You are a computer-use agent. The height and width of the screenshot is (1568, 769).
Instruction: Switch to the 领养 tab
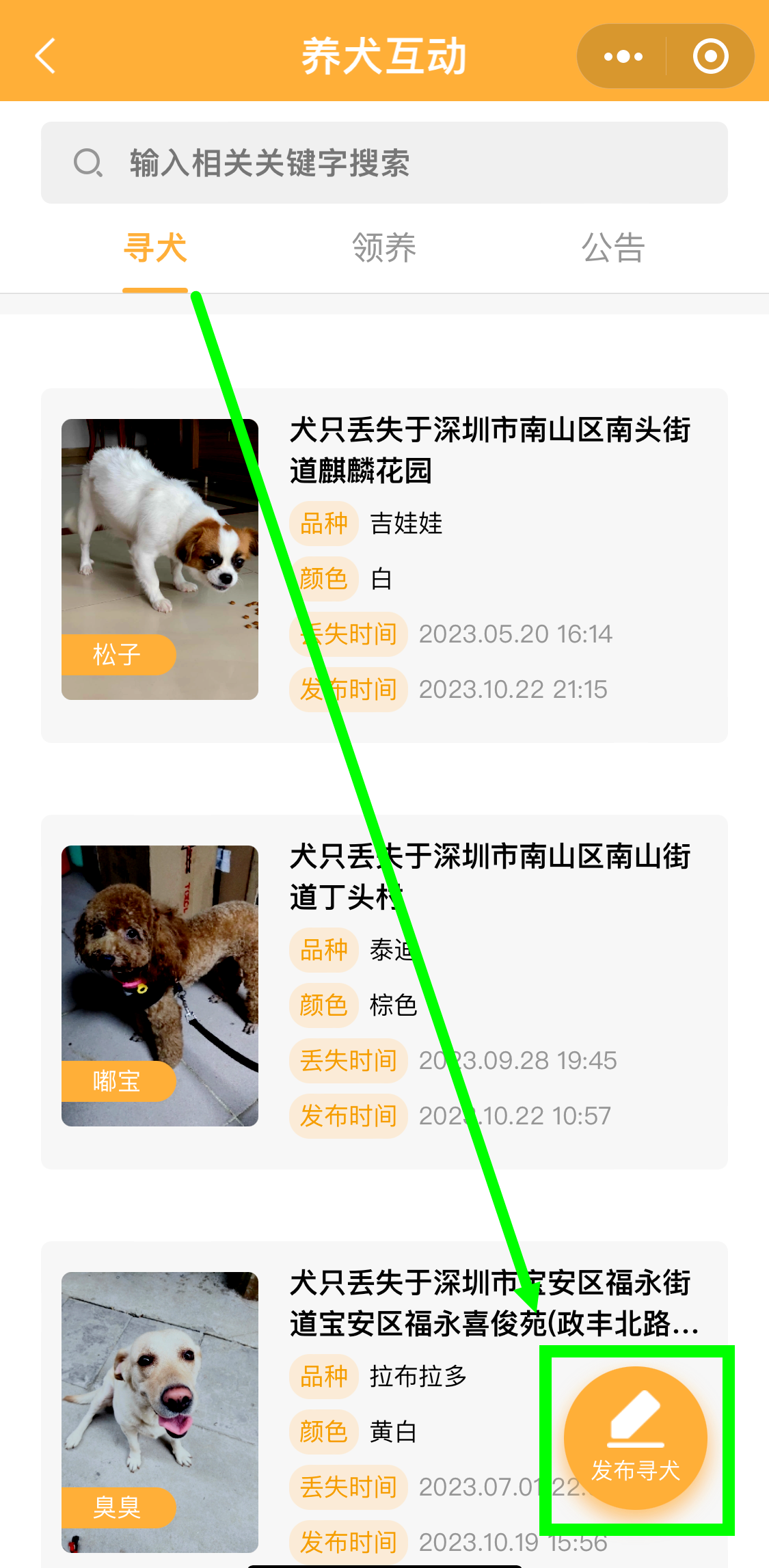tap(384, 247)
